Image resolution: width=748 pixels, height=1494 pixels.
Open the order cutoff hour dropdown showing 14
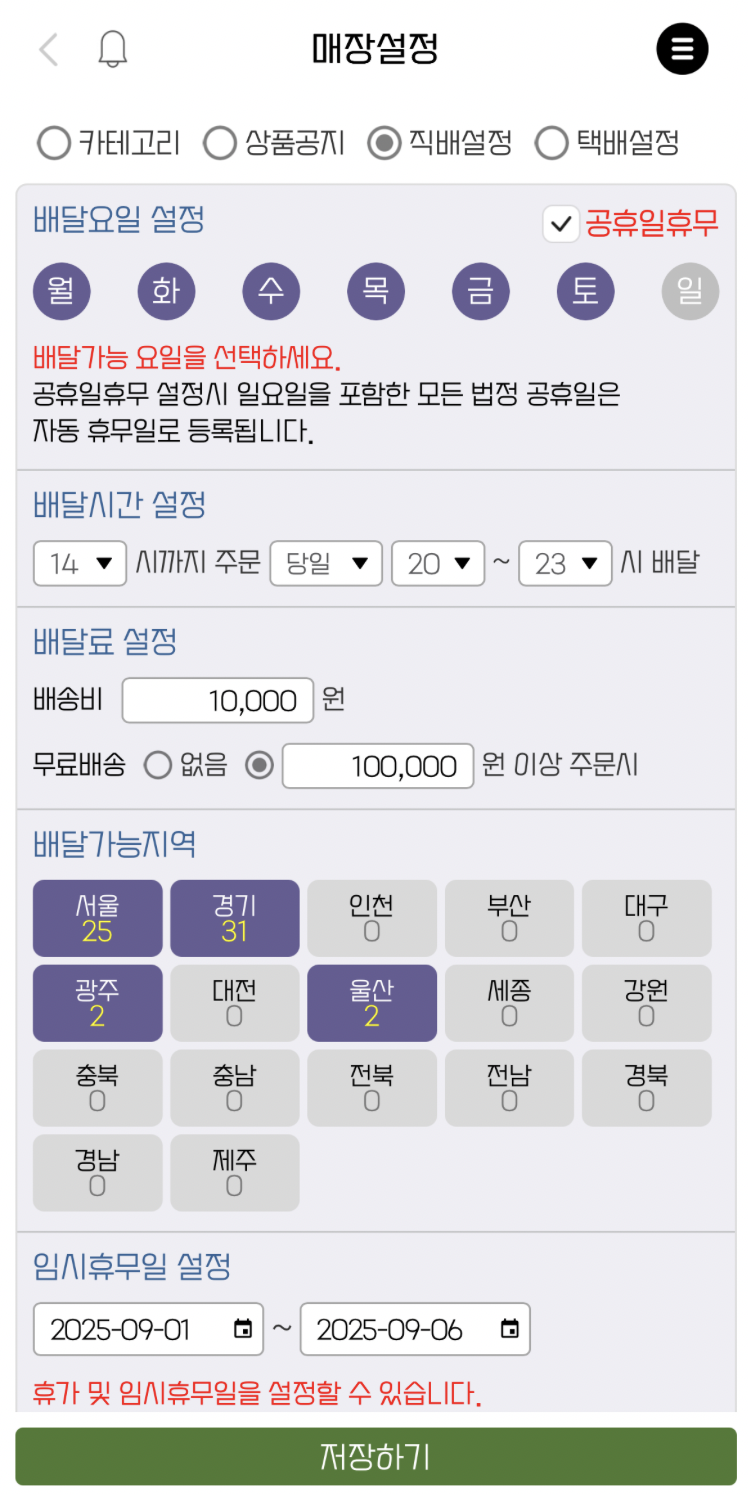(80, 564)
